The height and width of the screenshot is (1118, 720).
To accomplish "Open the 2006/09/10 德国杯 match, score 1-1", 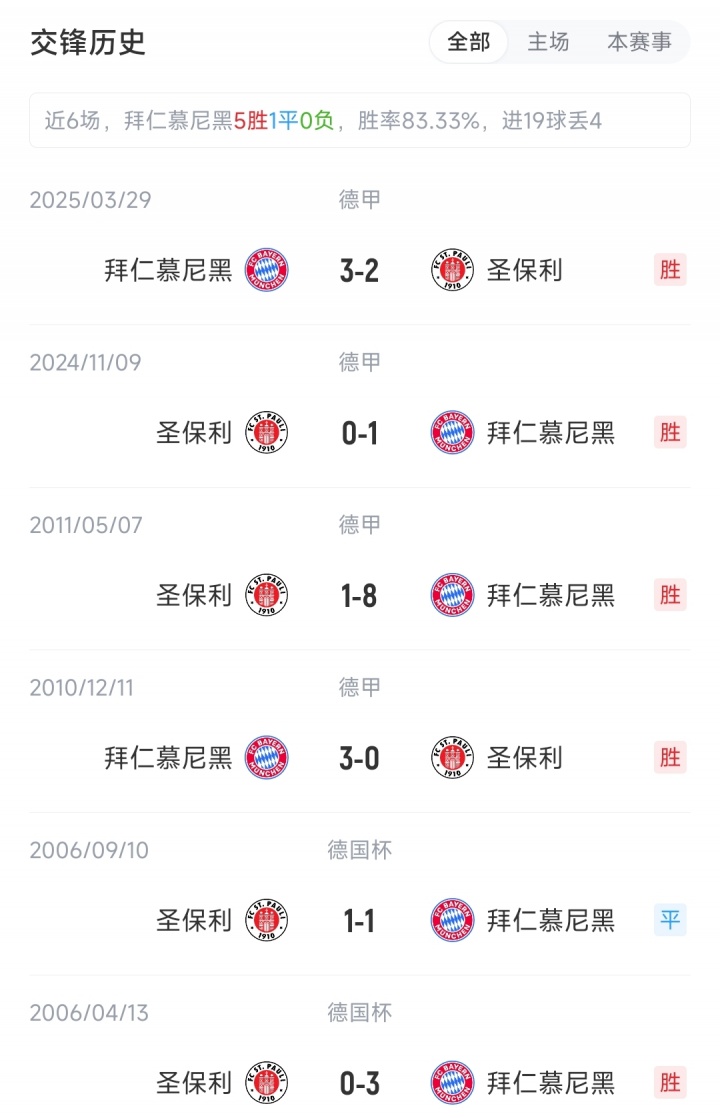I will pyautogui.click(x=360, y=921).
